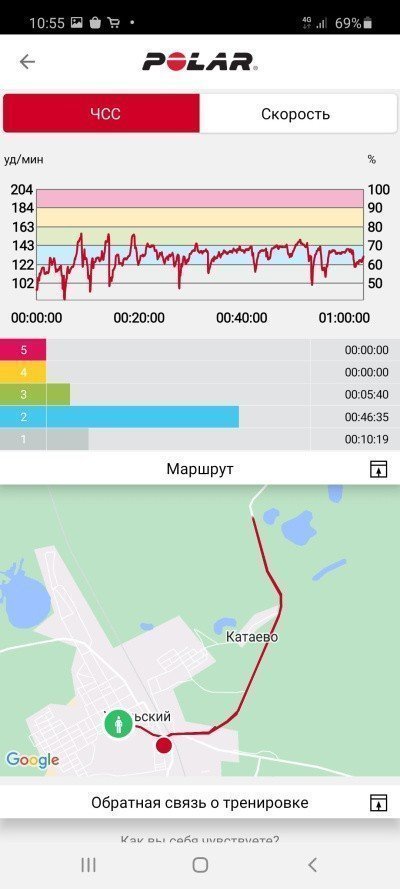This screenshot has width=400, height=889.
Task: Tap the system home button
Action: point(200,865)
